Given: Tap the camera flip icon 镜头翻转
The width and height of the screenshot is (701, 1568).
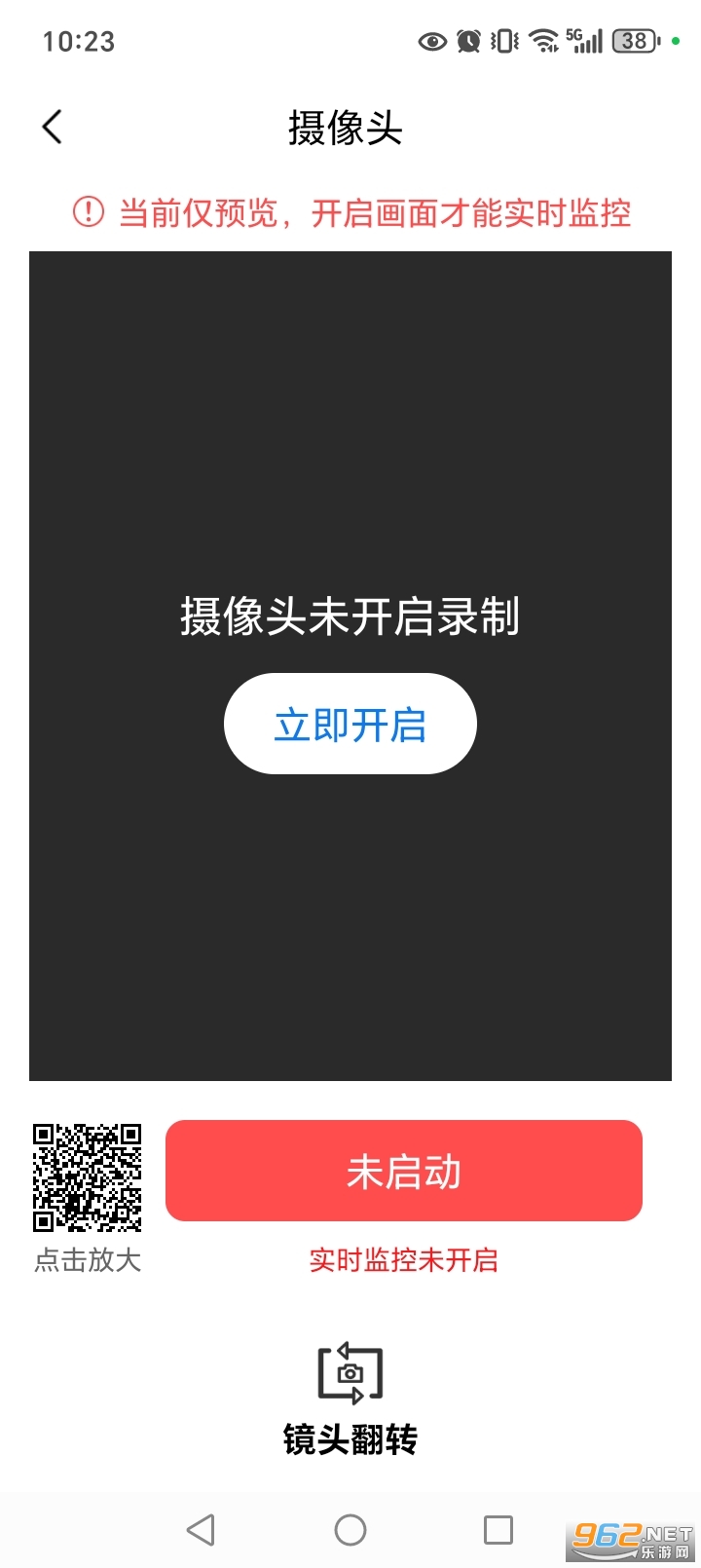Looking at the screenshot, I should (x=349, y=1375).
